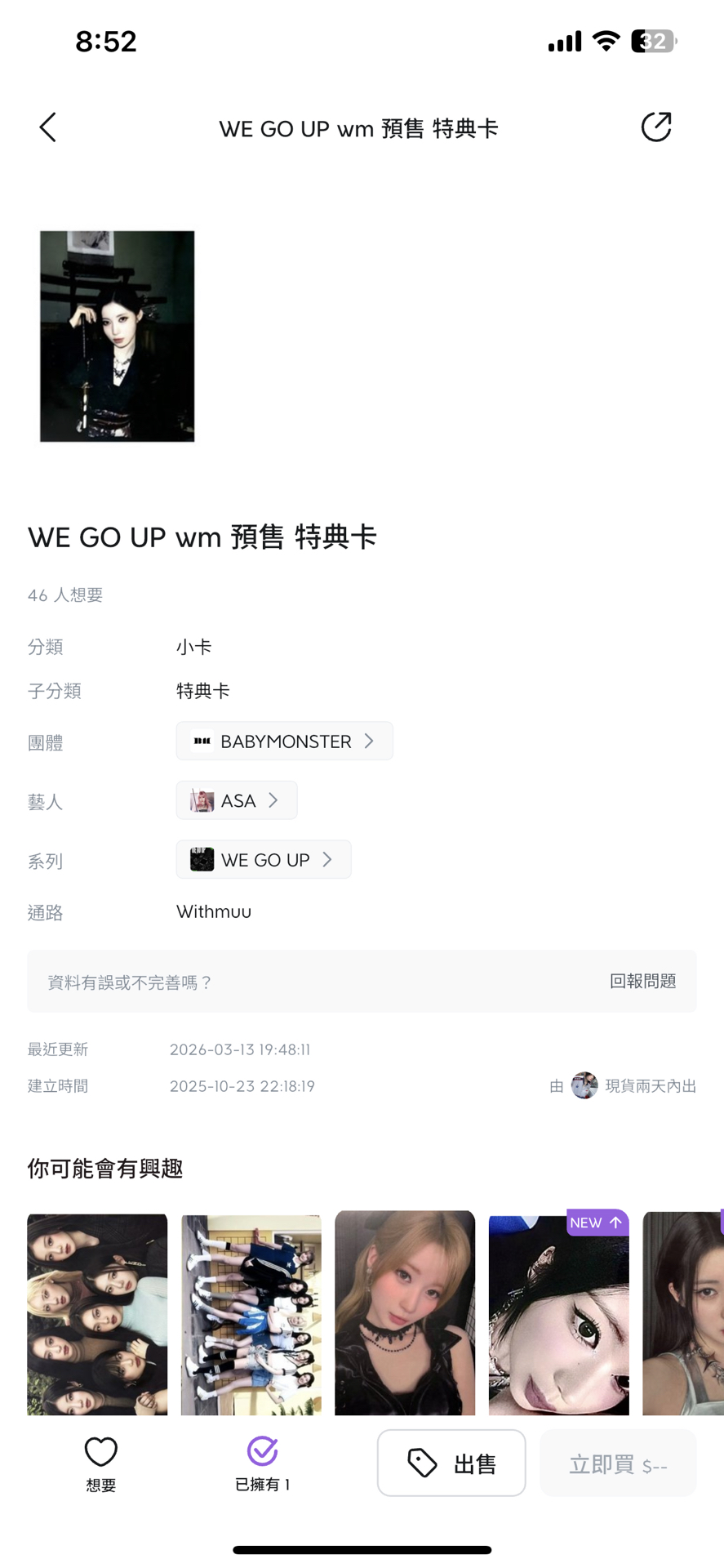Tap 回報問題 to report incorrect info
The width and height of the screenshot is (724, 1568).
642,981
